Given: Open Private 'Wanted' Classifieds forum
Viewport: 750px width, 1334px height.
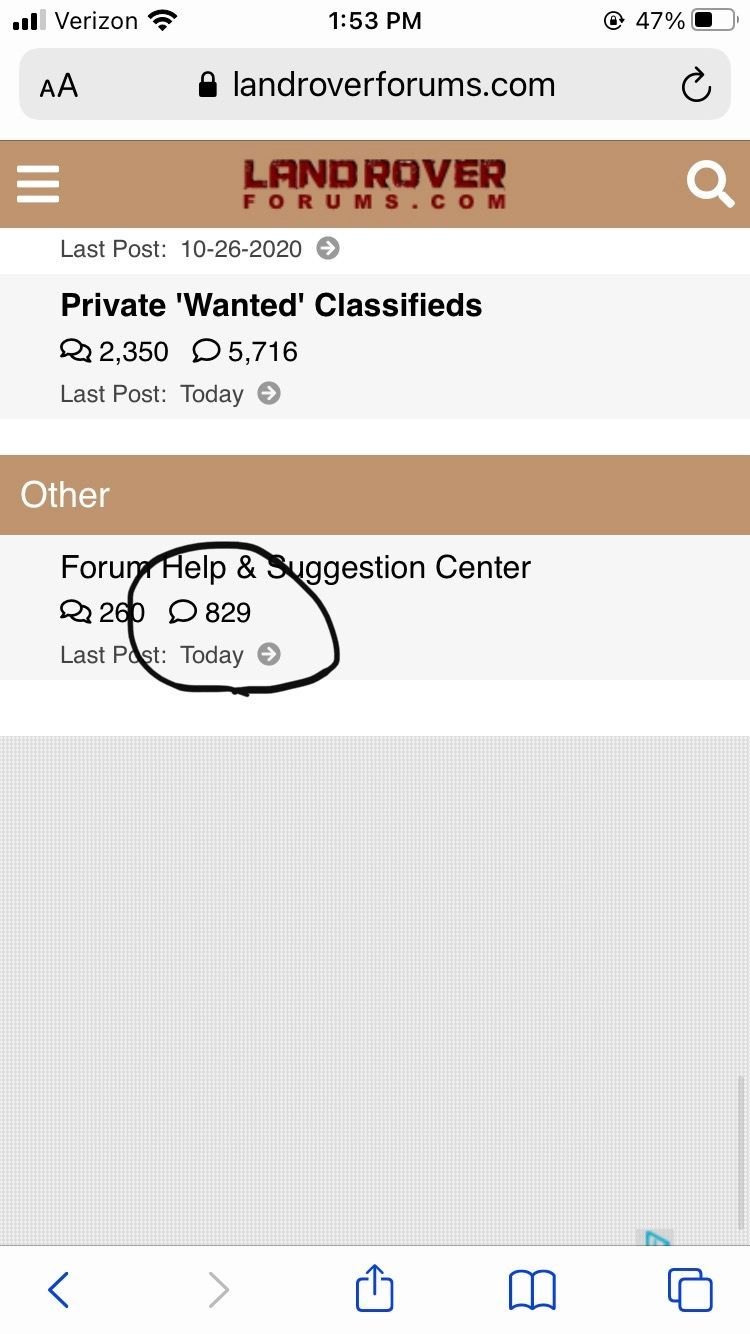Looking at the screenshot, I should click(x=271, y=305).
